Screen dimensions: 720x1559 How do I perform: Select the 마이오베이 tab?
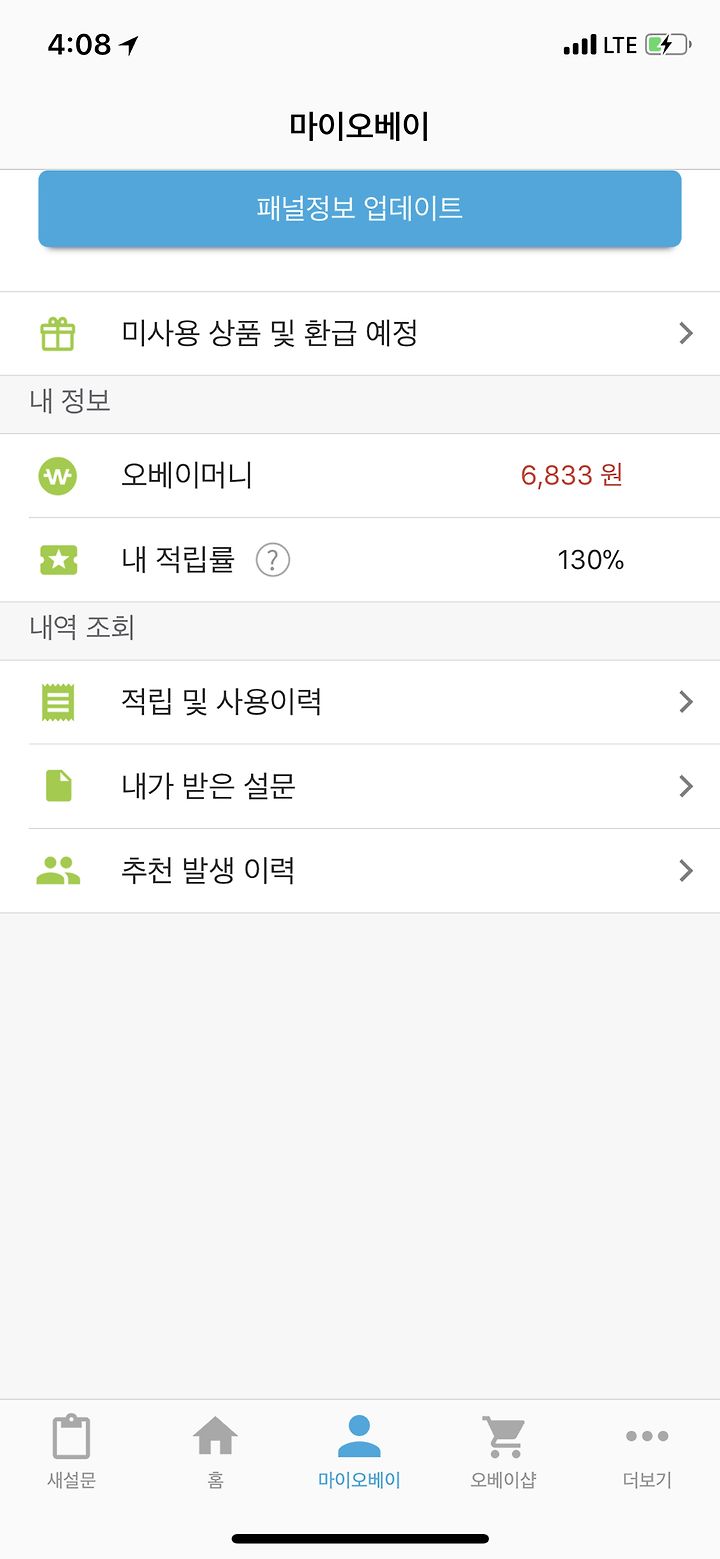click(360, 1452)
